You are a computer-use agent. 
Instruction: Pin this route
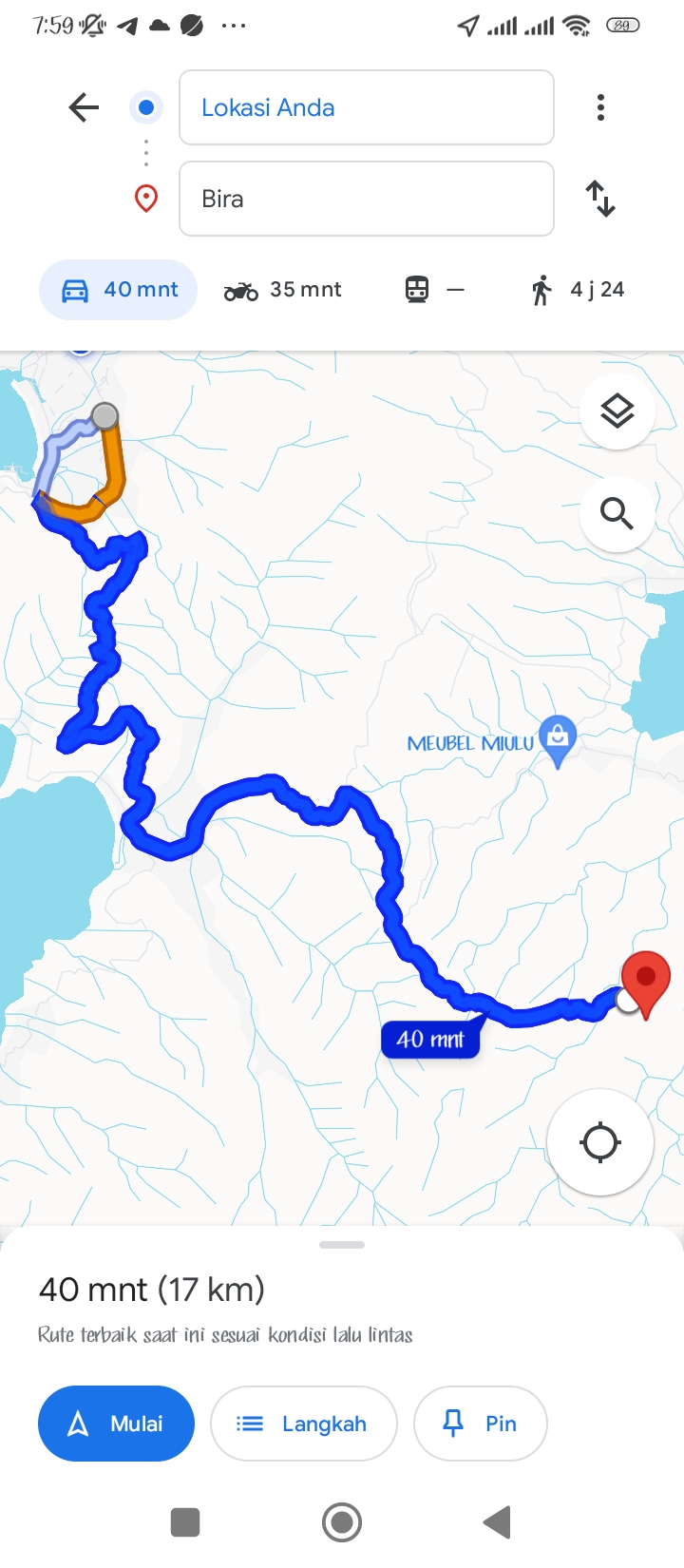[x=481, y=1424]
